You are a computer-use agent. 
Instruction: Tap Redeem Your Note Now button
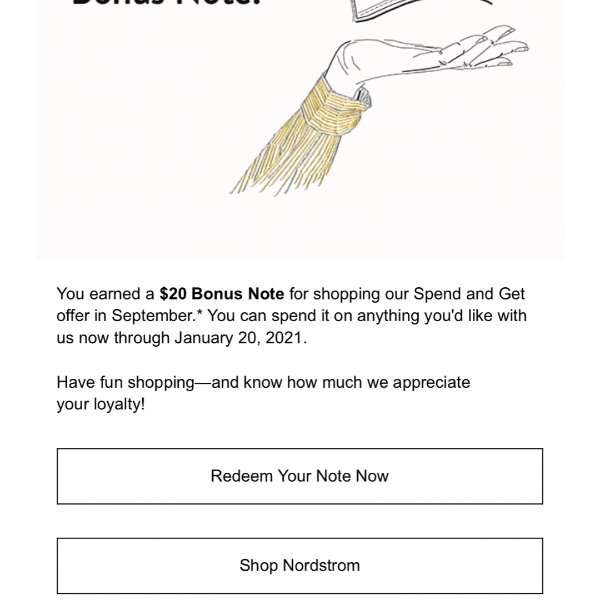click(x=300, y=476)
